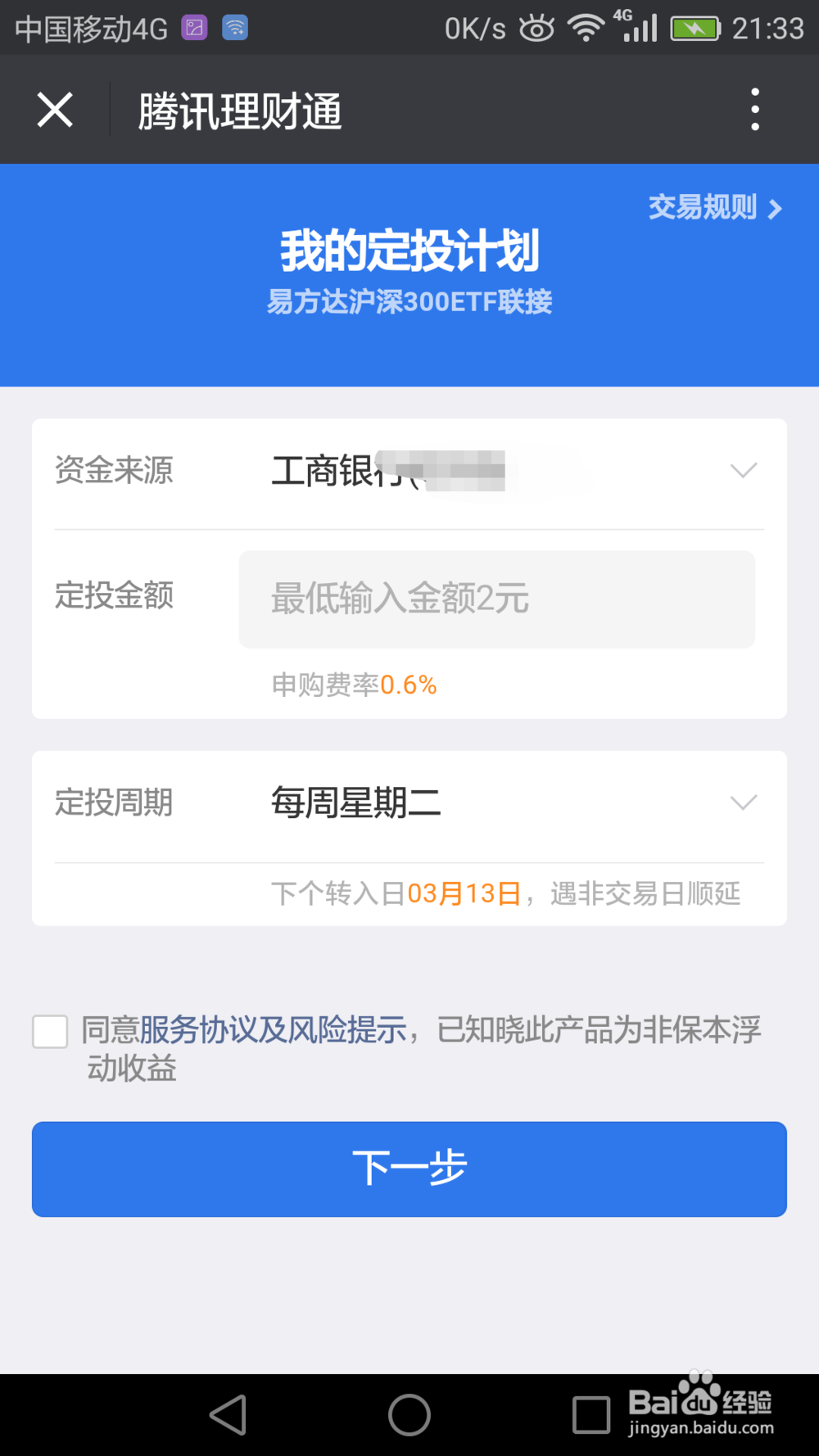Close the page with the X button
The height and width of the screenshot is (1456, 819).
(54, 109)
